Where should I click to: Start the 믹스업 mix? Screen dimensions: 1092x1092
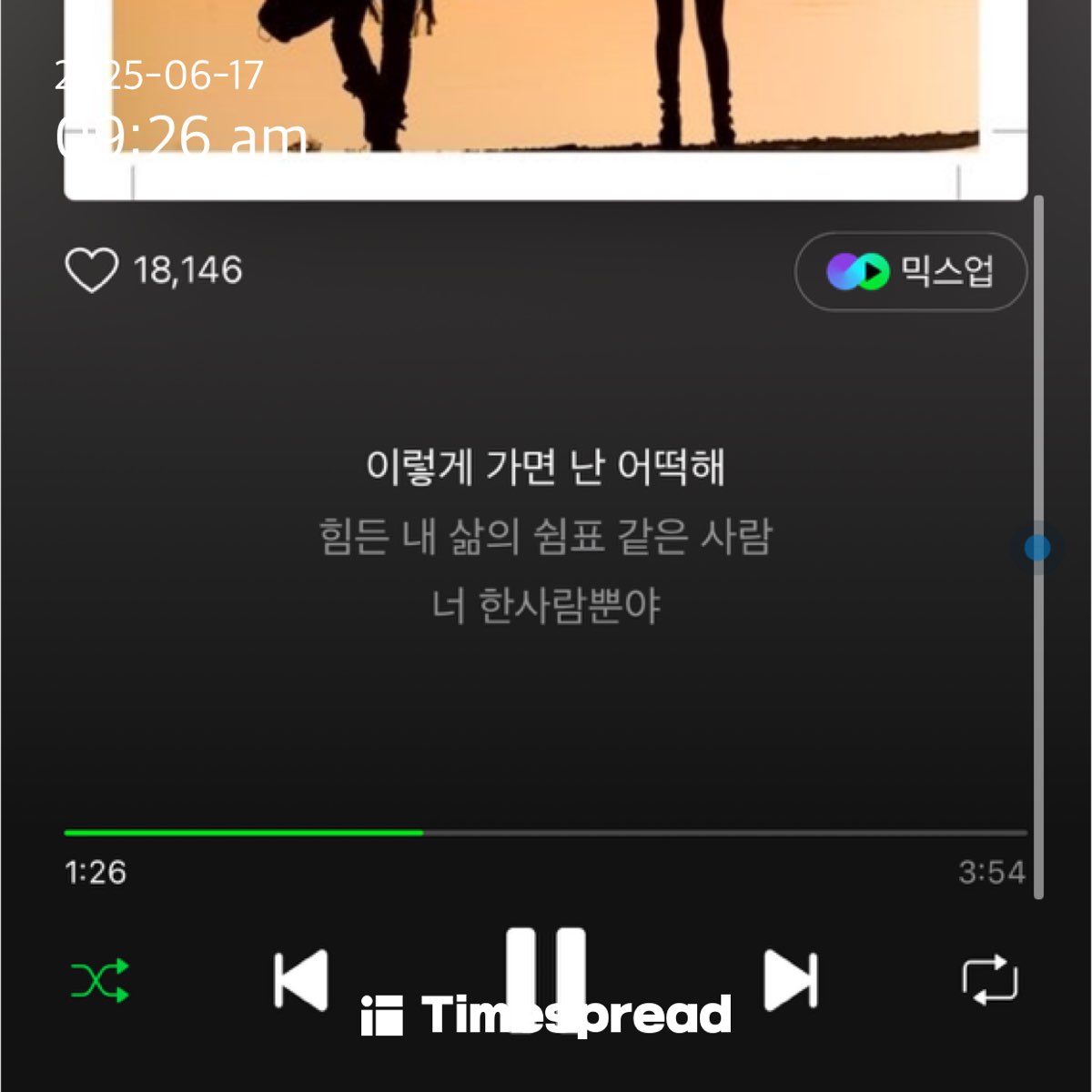pyautogui.click(x=911, y=271)
